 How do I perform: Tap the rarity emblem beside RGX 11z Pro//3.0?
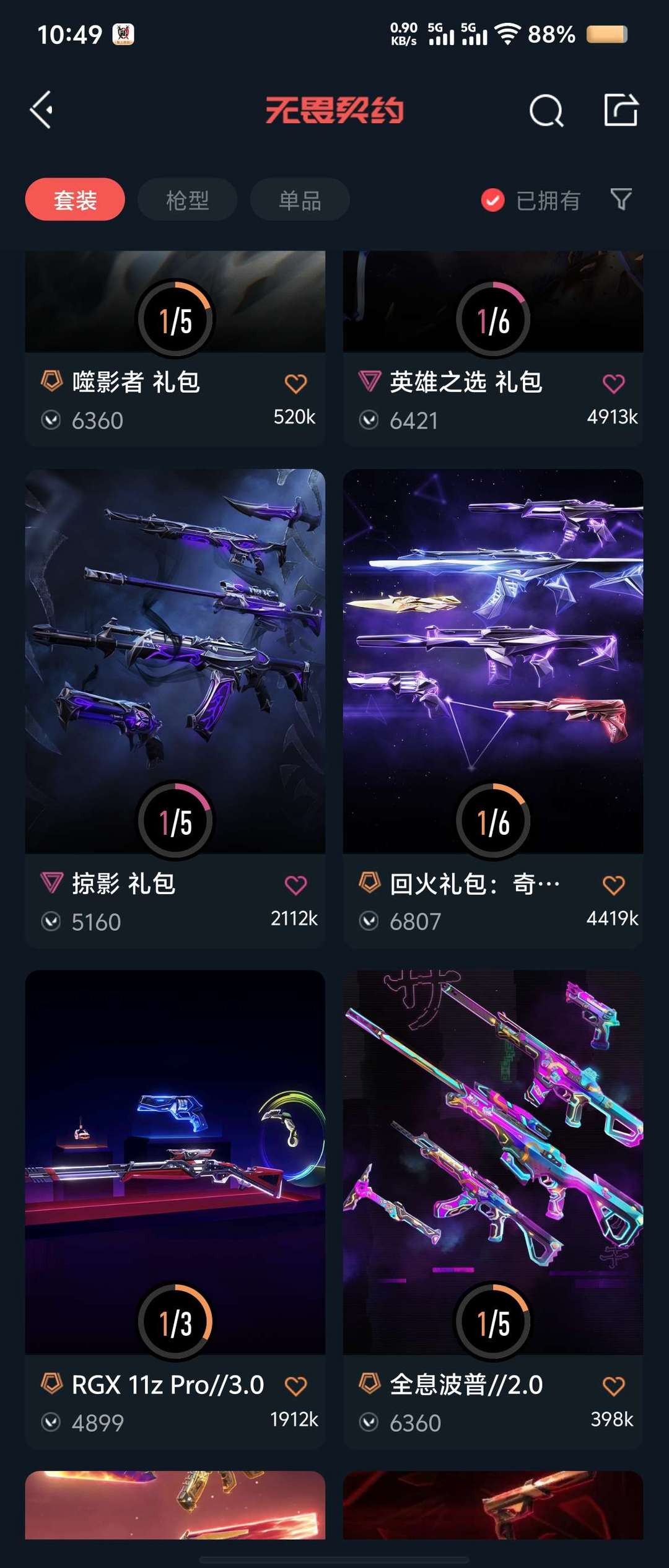coord(51,1382)
